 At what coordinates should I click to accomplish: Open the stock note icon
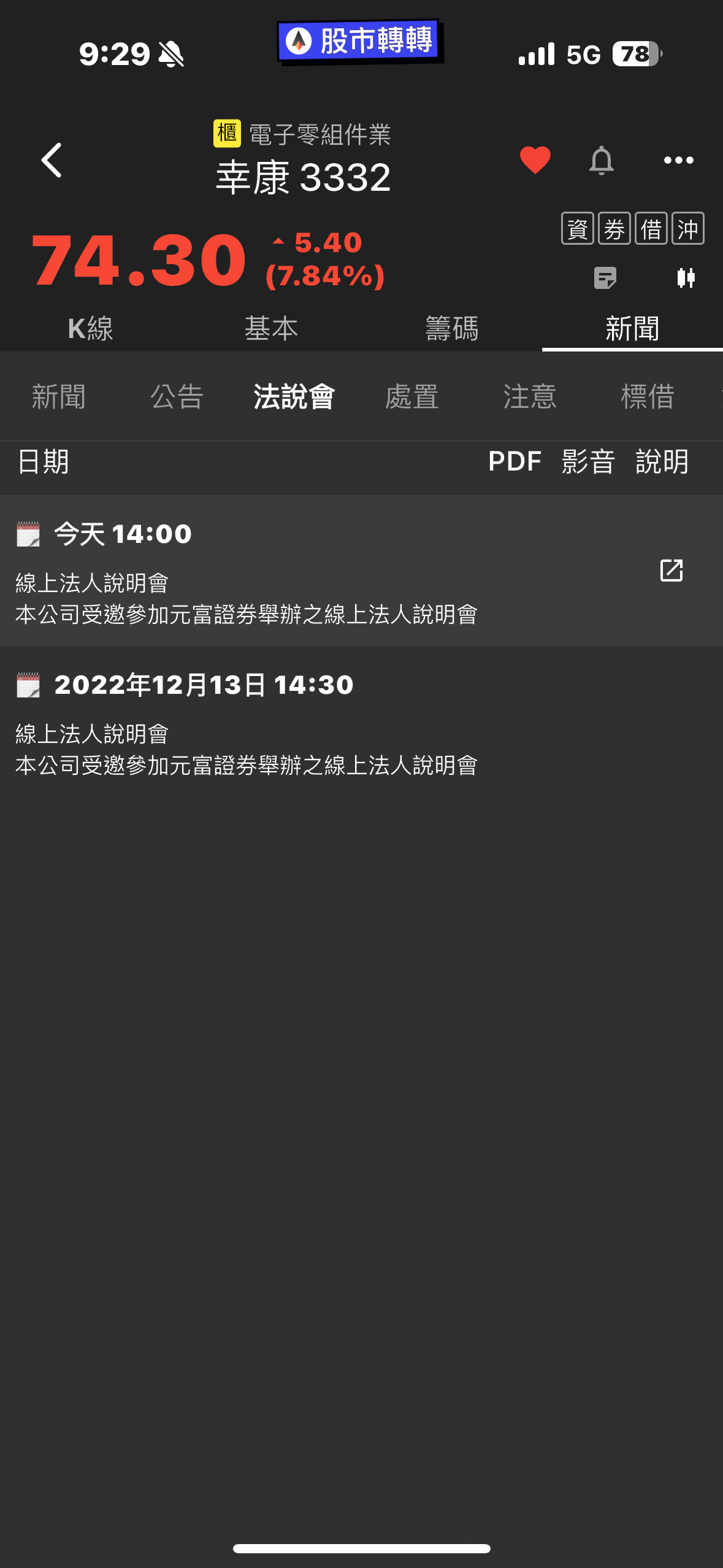tap(605, 278)
